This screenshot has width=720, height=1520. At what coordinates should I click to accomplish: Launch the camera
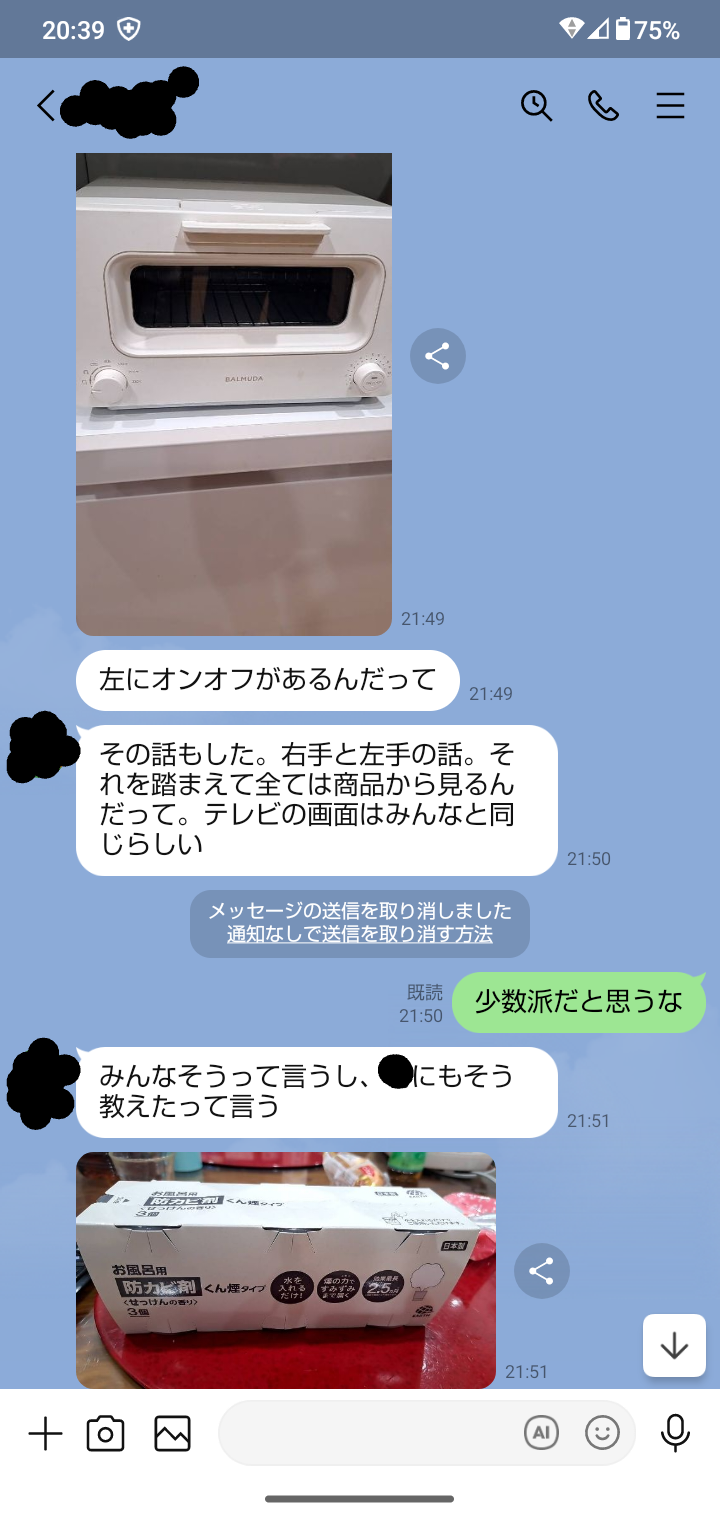[106, 1435]
